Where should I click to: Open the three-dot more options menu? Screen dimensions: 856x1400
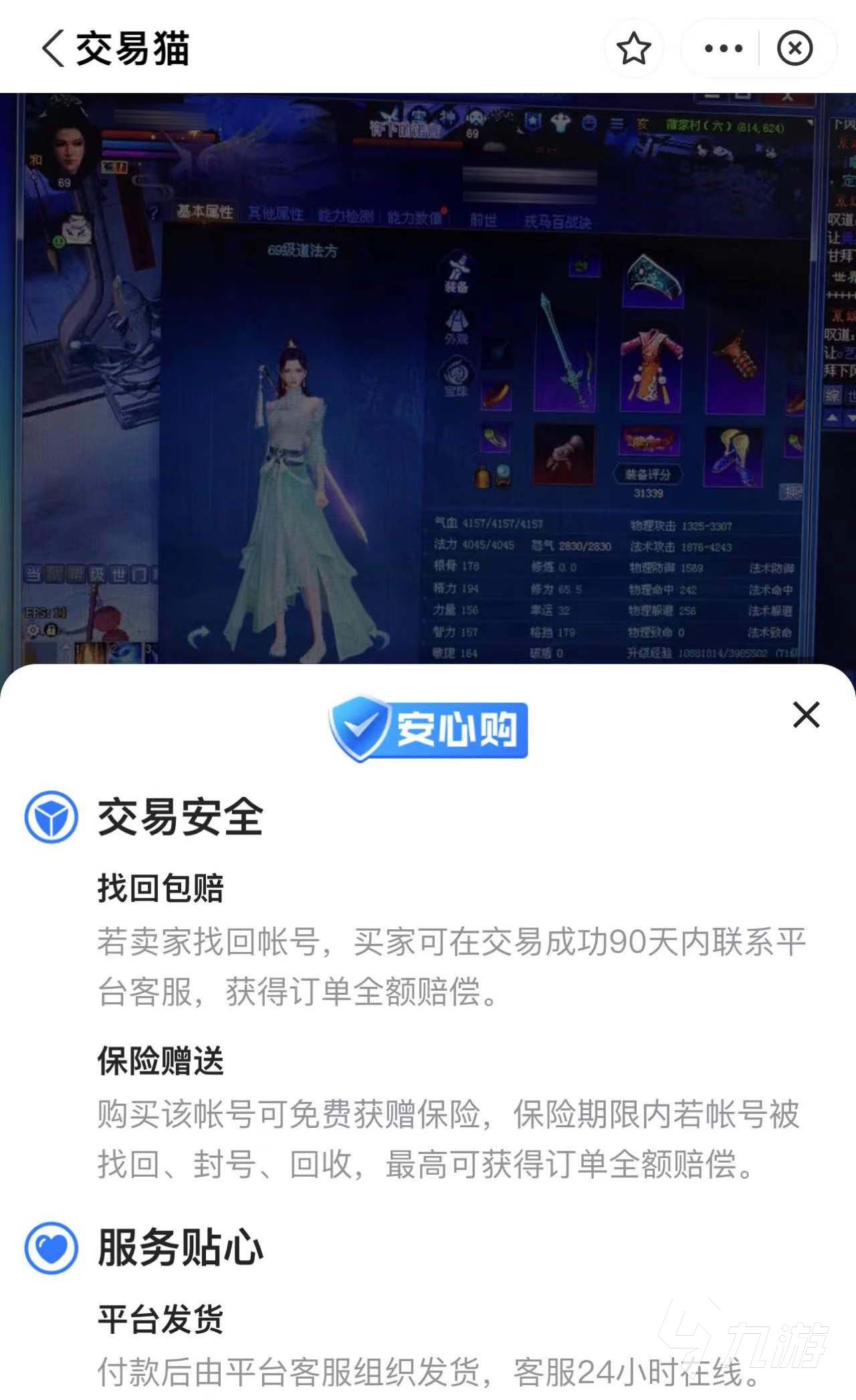click(x=724, y=48)
